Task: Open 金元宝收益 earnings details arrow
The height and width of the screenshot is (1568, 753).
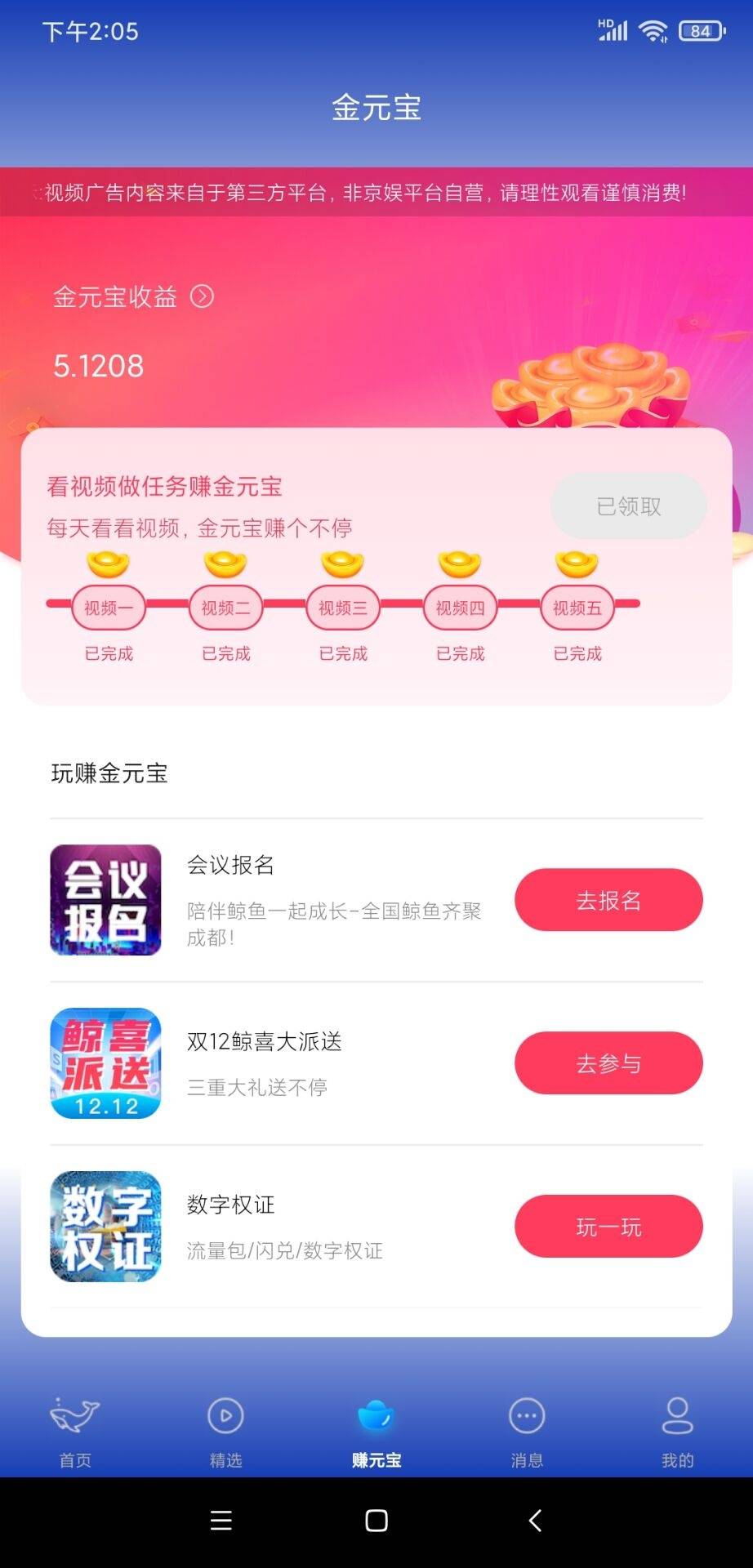Action: tap(202, 296)
